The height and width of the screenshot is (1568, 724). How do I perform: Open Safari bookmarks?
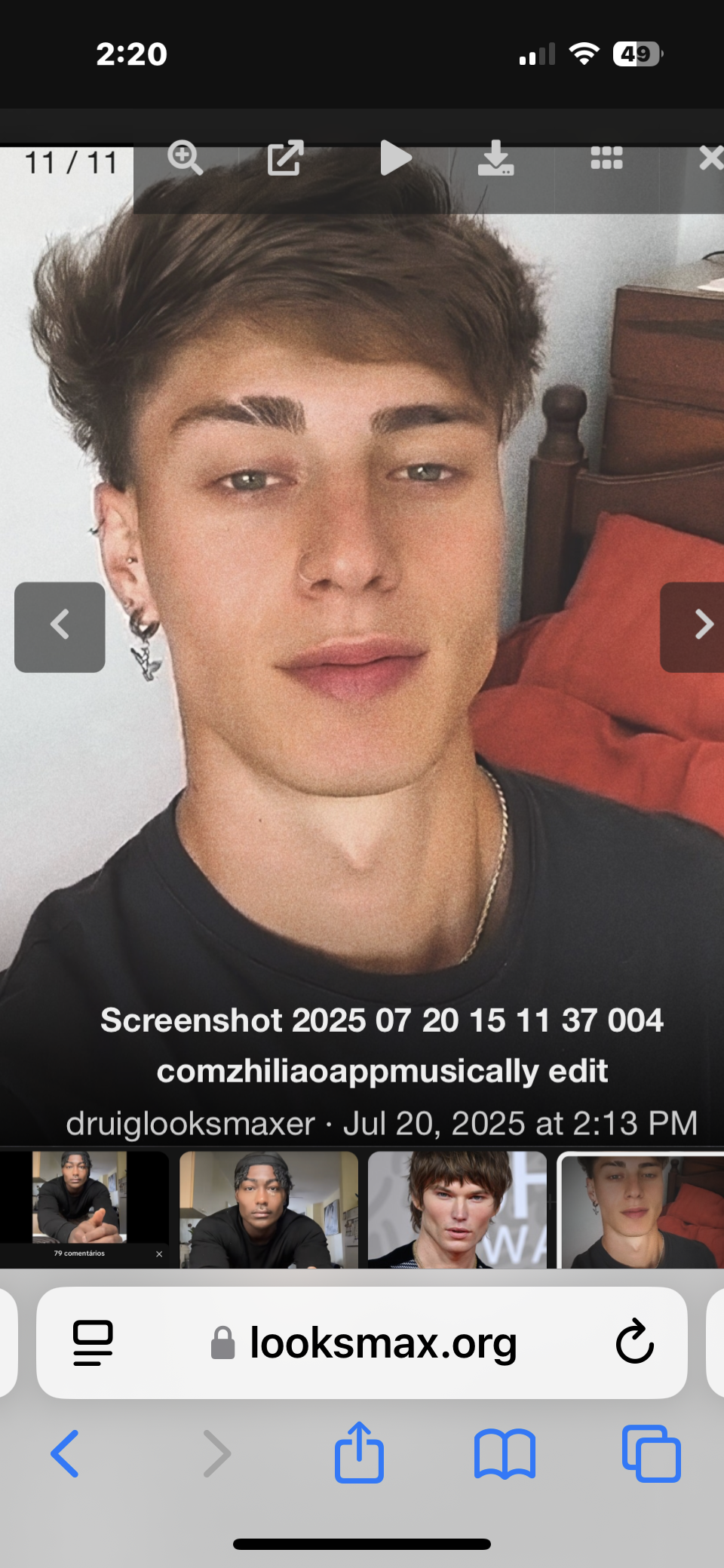[x=505, y=1453]
